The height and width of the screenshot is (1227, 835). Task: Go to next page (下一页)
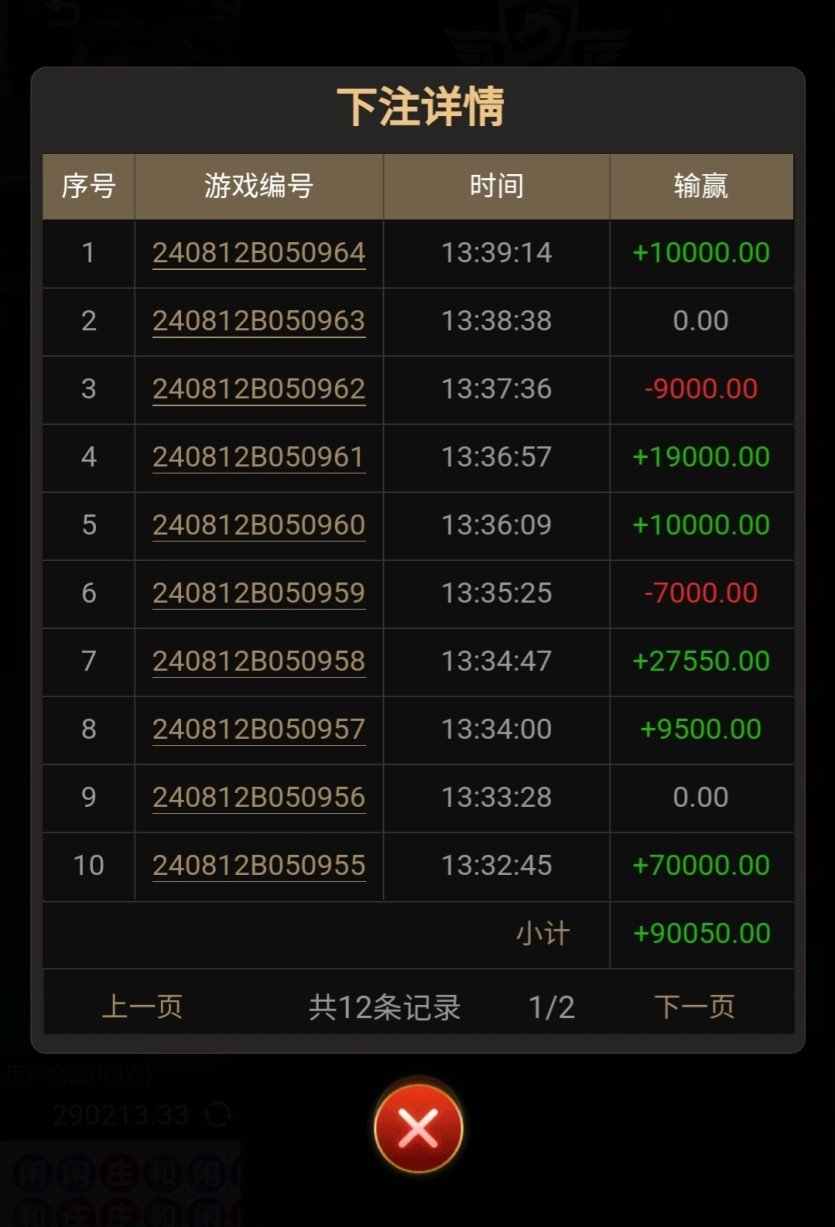(x=694, y=1007)
